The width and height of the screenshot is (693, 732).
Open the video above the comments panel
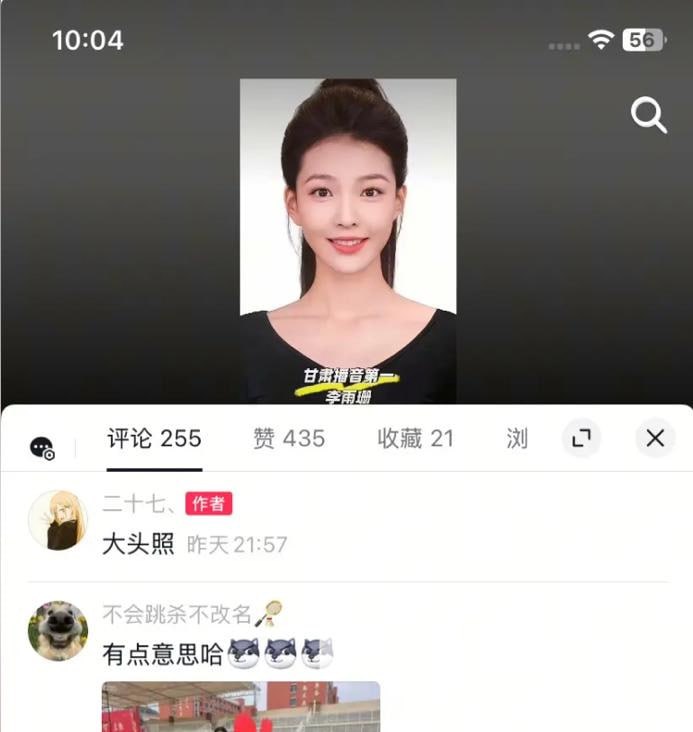pos(347,240)
